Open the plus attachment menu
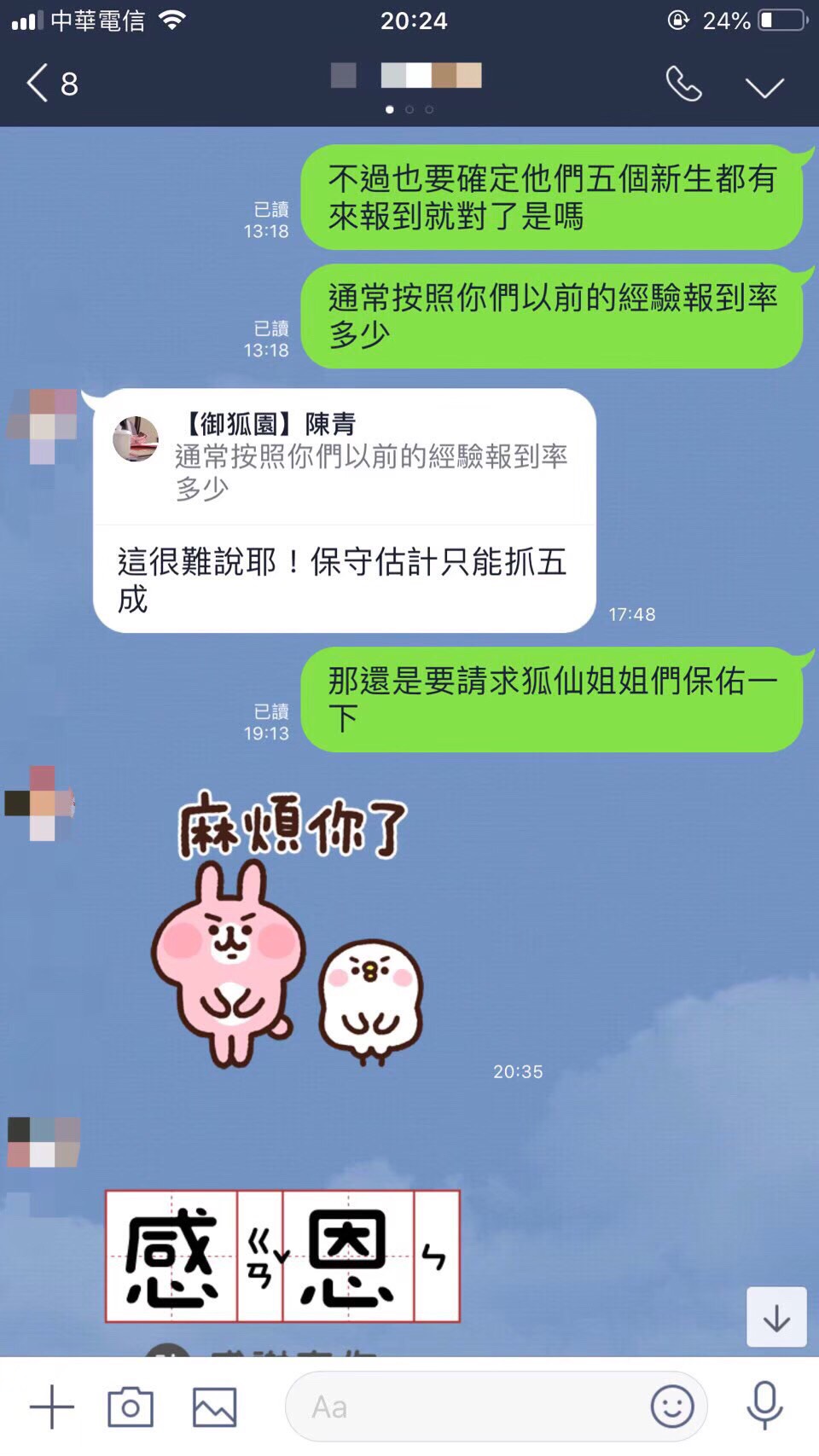The image size is (819, 1456). 52,1407
